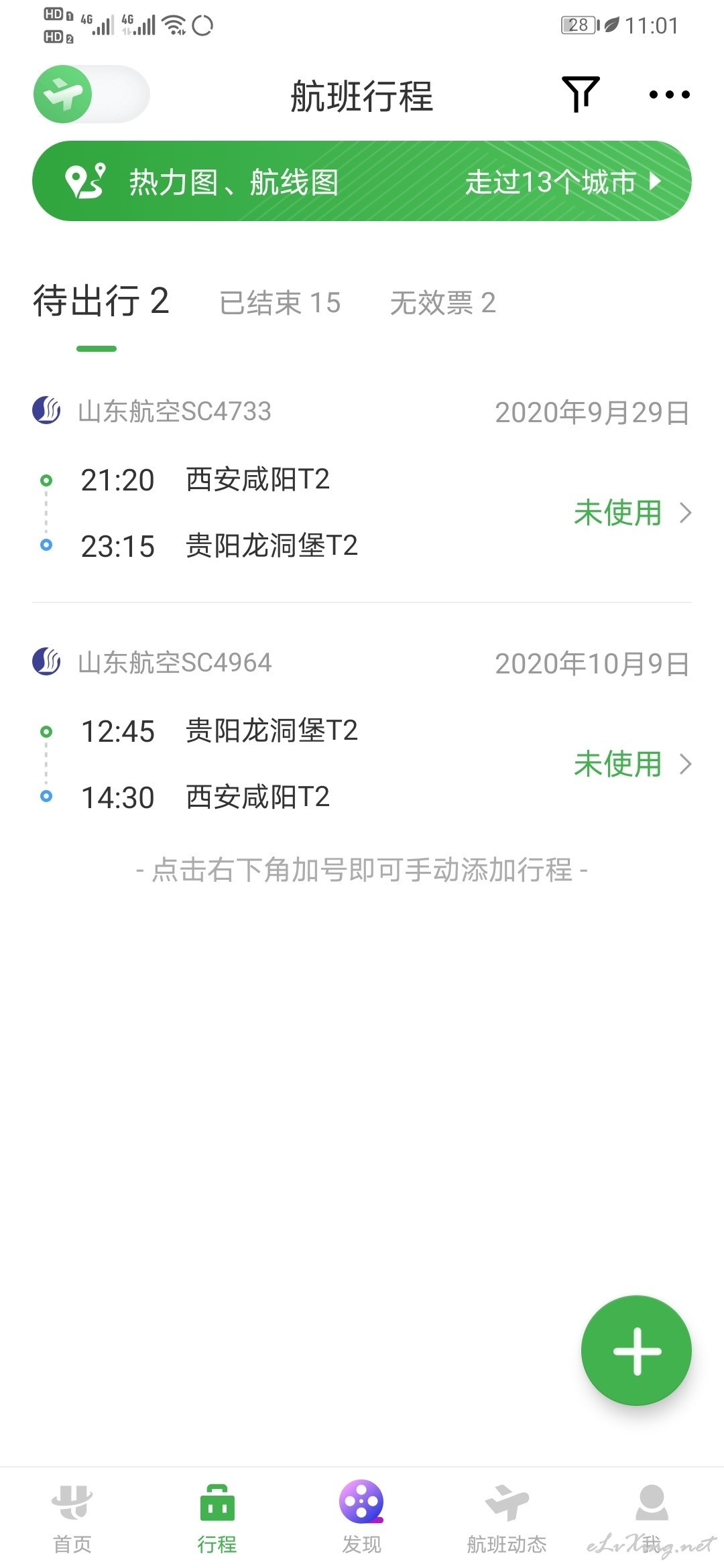Image resolution: width=724 pixels, height=1568 pixels.
Task: Open the three-dot overflow menu
Action: click(x=669, y=94)
